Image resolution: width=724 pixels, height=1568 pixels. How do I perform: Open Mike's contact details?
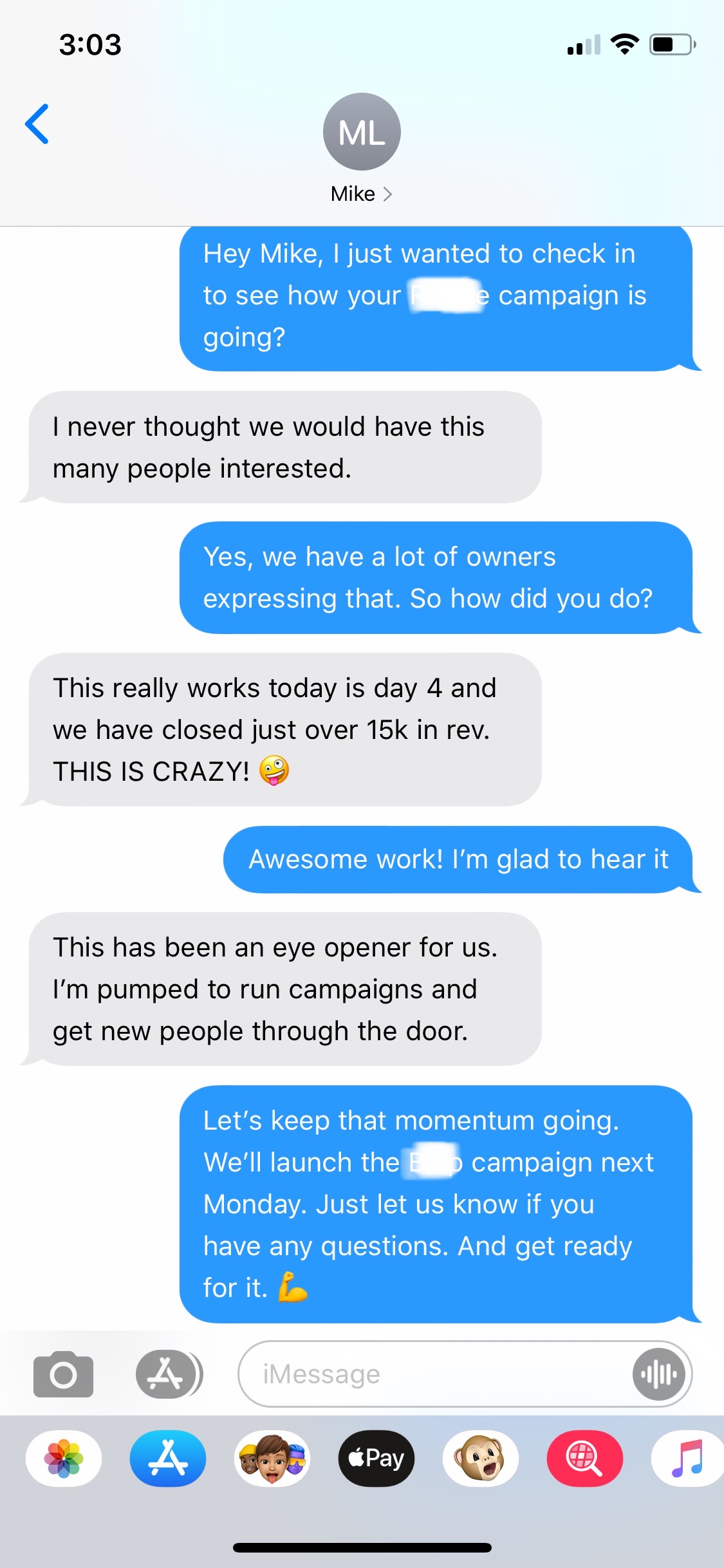click(361, 149)
